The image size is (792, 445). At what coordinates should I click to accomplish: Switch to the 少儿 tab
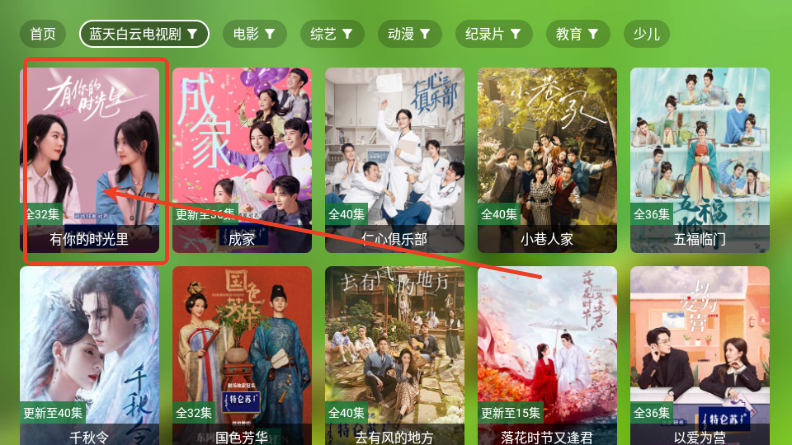[647, 34]
